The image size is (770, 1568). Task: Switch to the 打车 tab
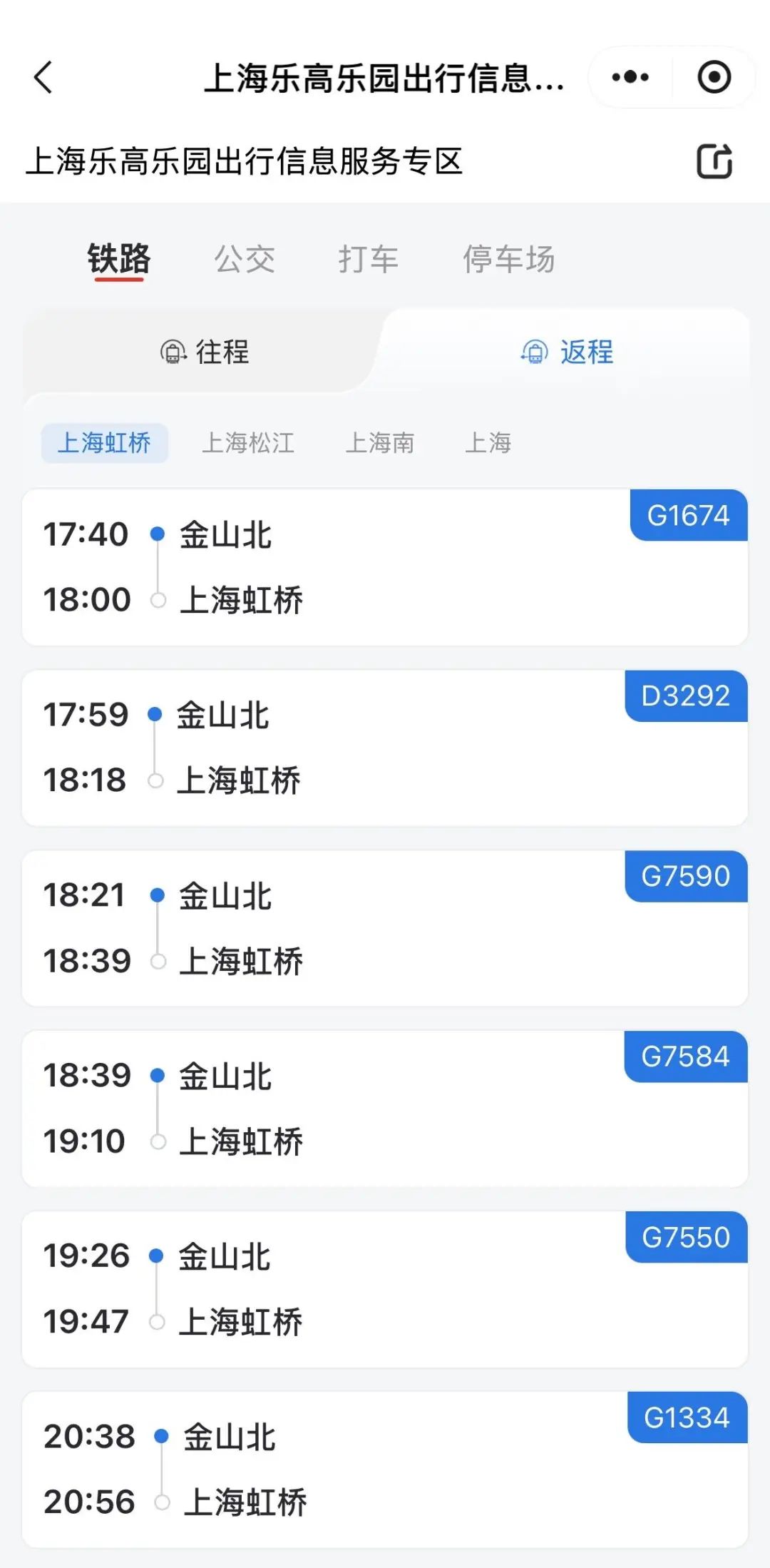[368, 259]
